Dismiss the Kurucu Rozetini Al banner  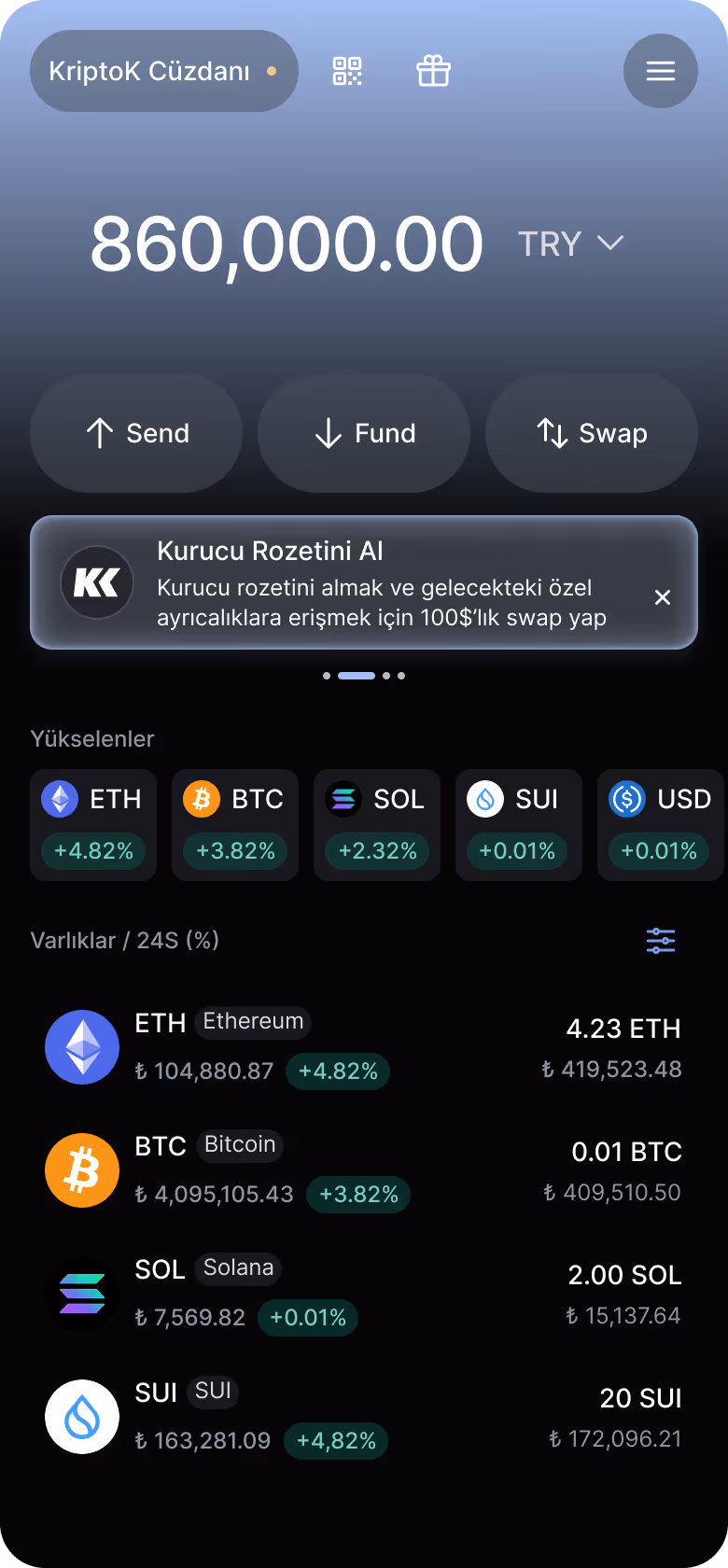[663, 596]
